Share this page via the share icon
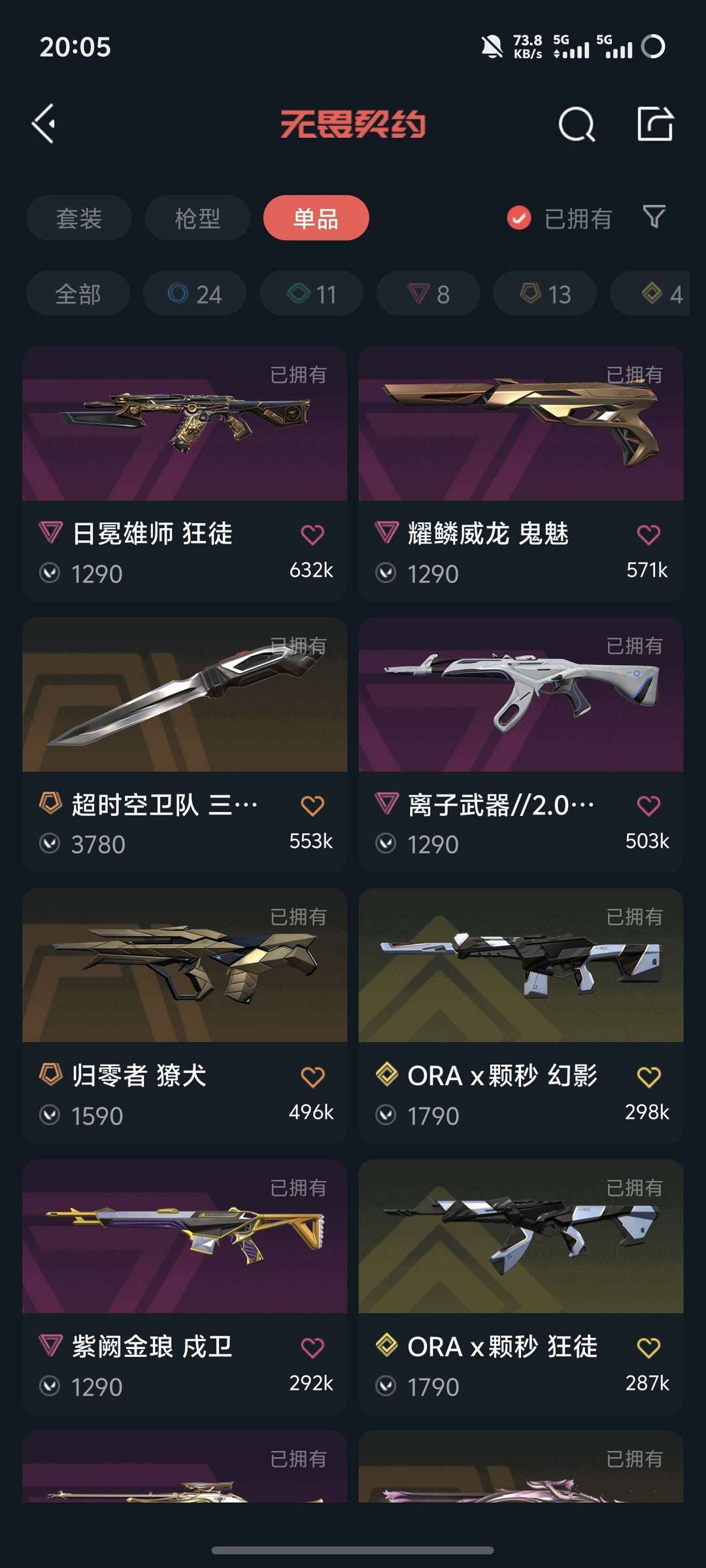Image resolution: width=706 pixels, height=1568 pixels. pyautogui.click(x=655, y=123)
